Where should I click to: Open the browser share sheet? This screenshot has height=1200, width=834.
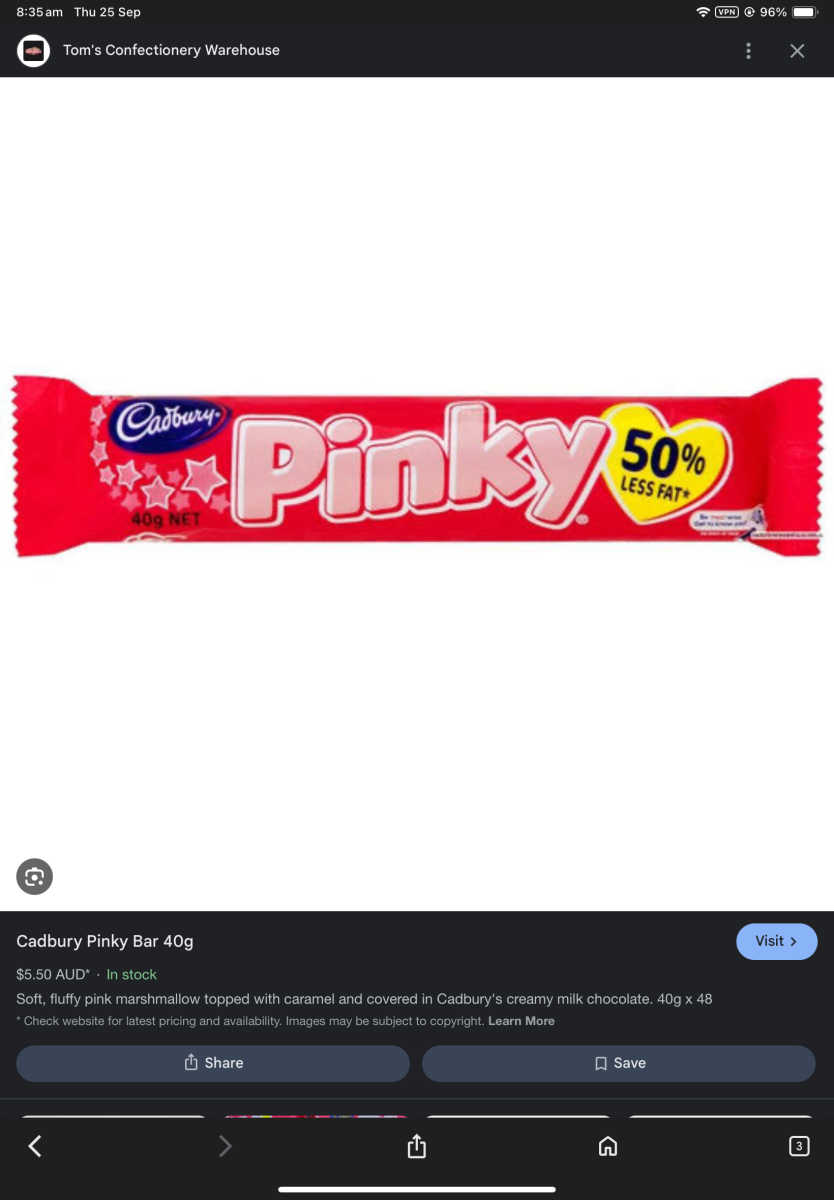click(x=417, y=1146)
